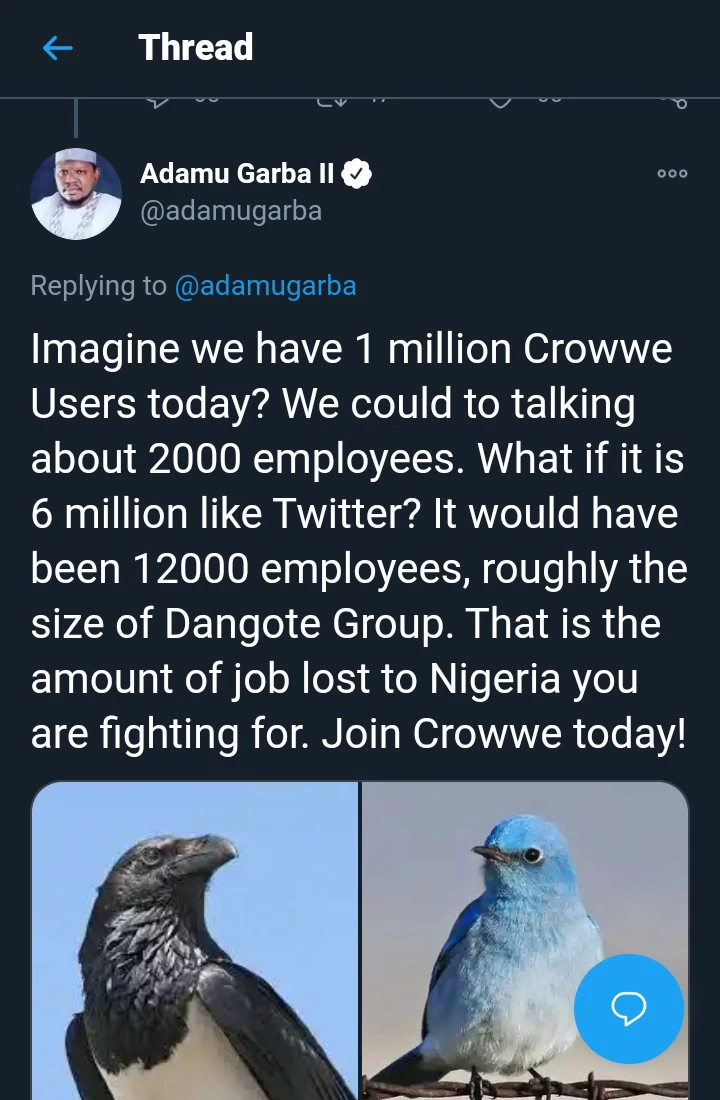
Task: View the black crow photo
Action: coord(195,940)
